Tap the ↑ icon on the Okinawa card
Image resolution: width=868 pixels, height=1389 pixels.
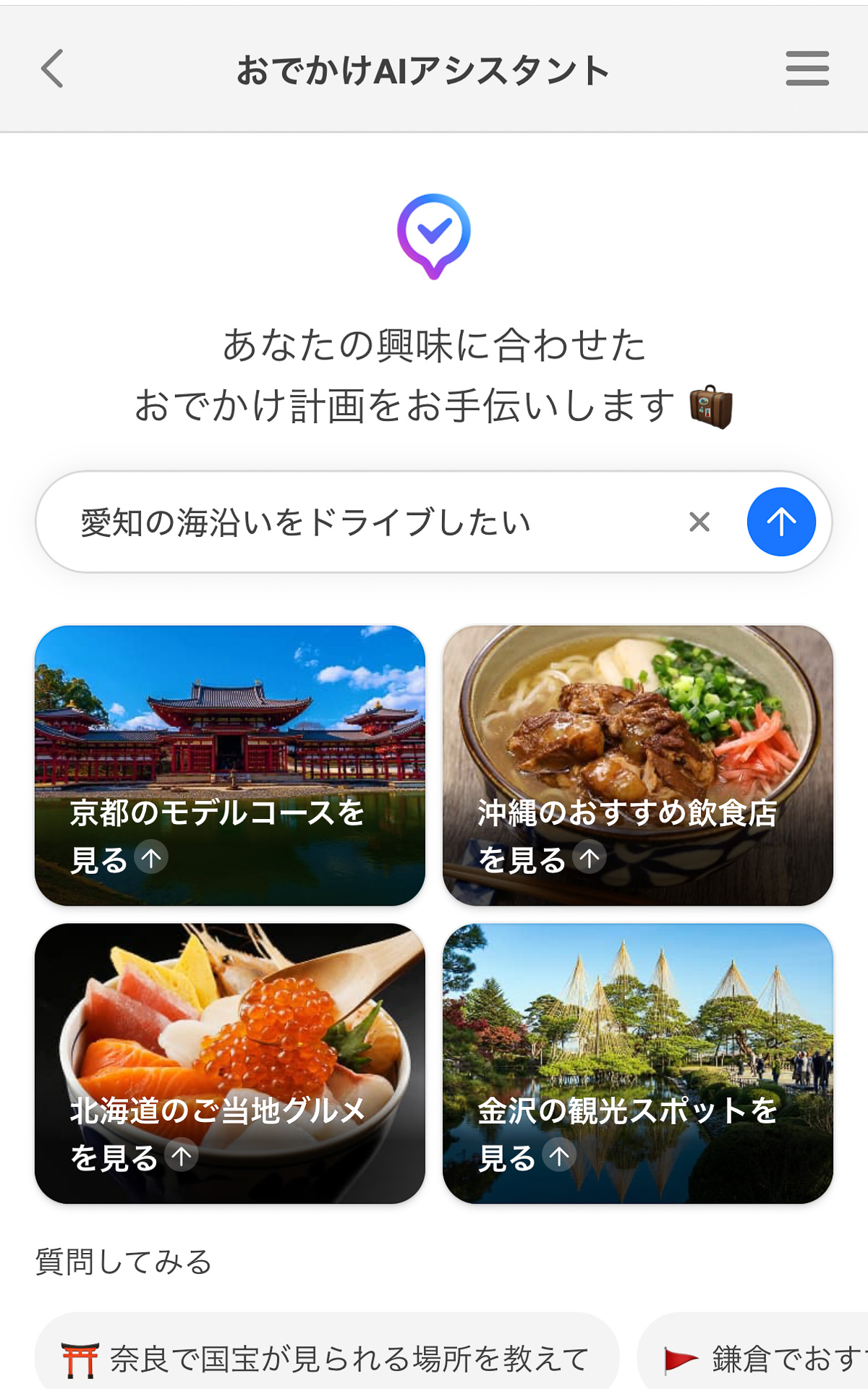(590, 857)
